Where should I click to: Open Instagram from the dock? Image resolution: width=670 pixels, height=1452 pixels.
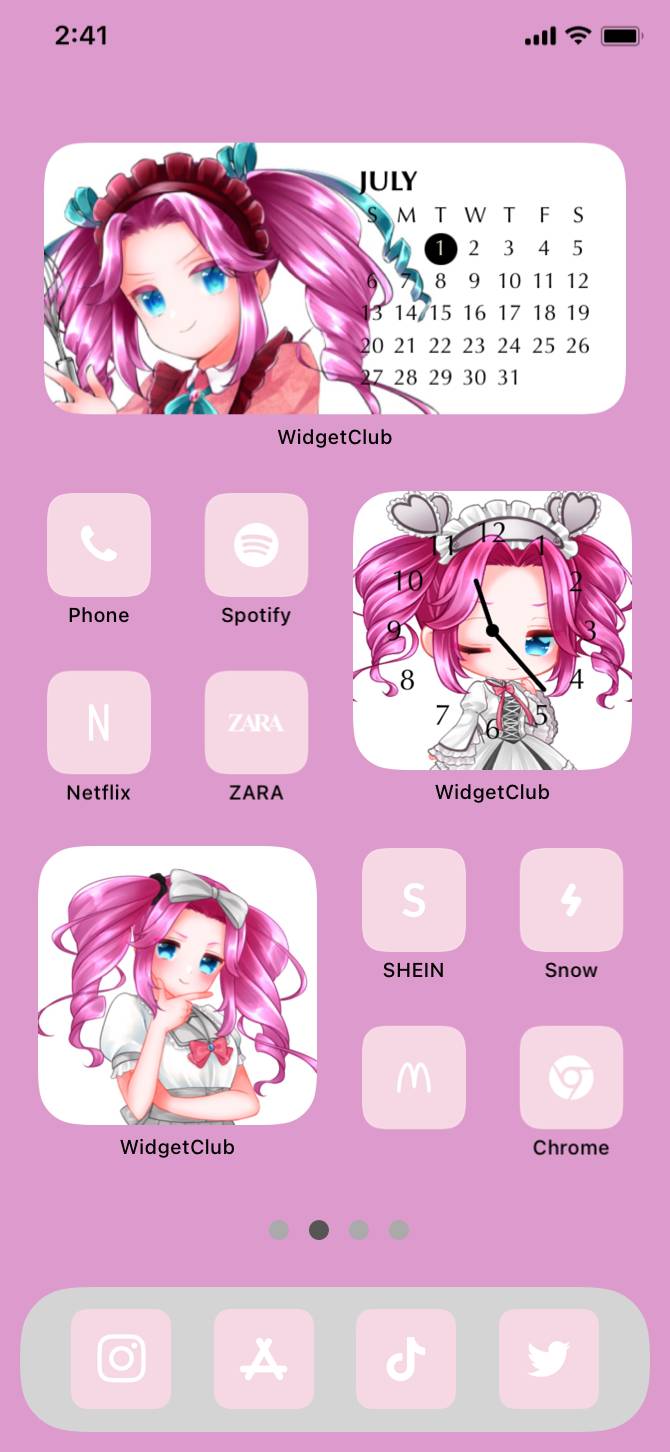coord(121,1359)
